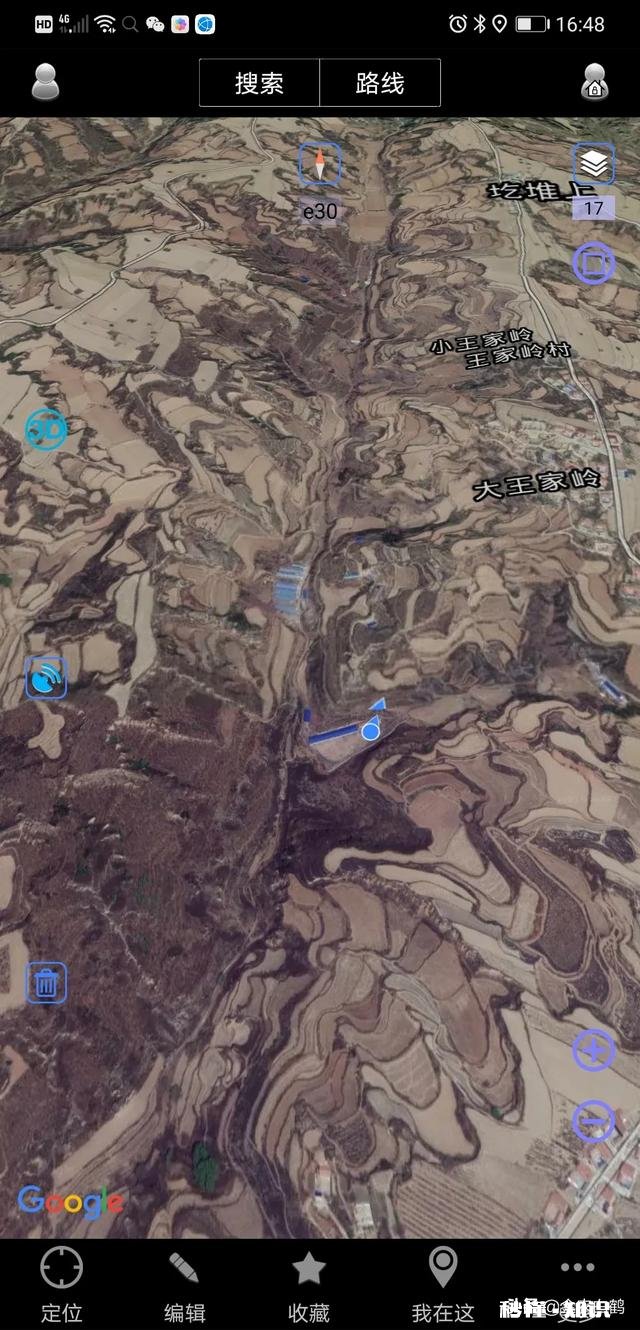Tap the satellite signal tracking icon
Image resolution: width=640 pixels, height=1330 pixels.
point(46,678)
